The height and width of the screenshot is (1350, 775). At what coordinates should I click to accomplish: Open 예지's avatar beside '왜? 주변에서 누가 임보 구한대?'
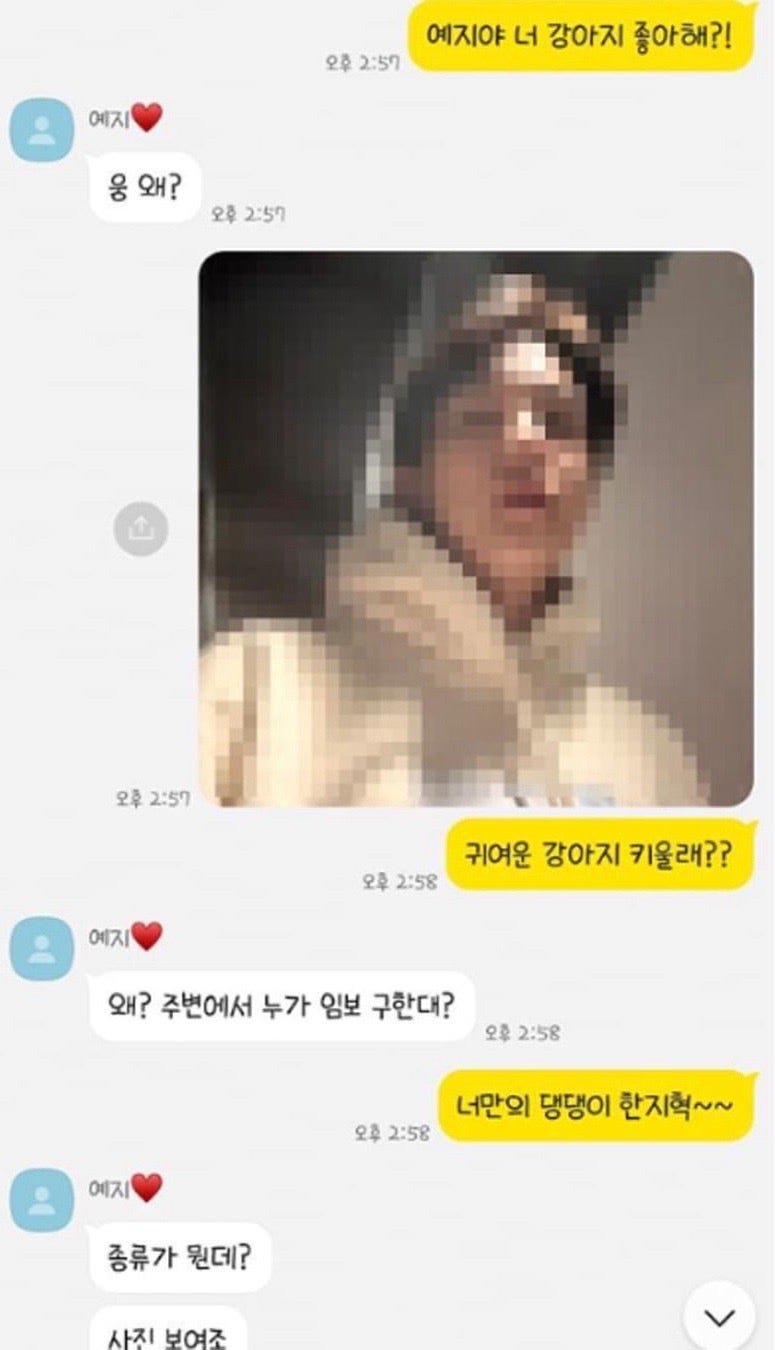click(x=41, y=948)
